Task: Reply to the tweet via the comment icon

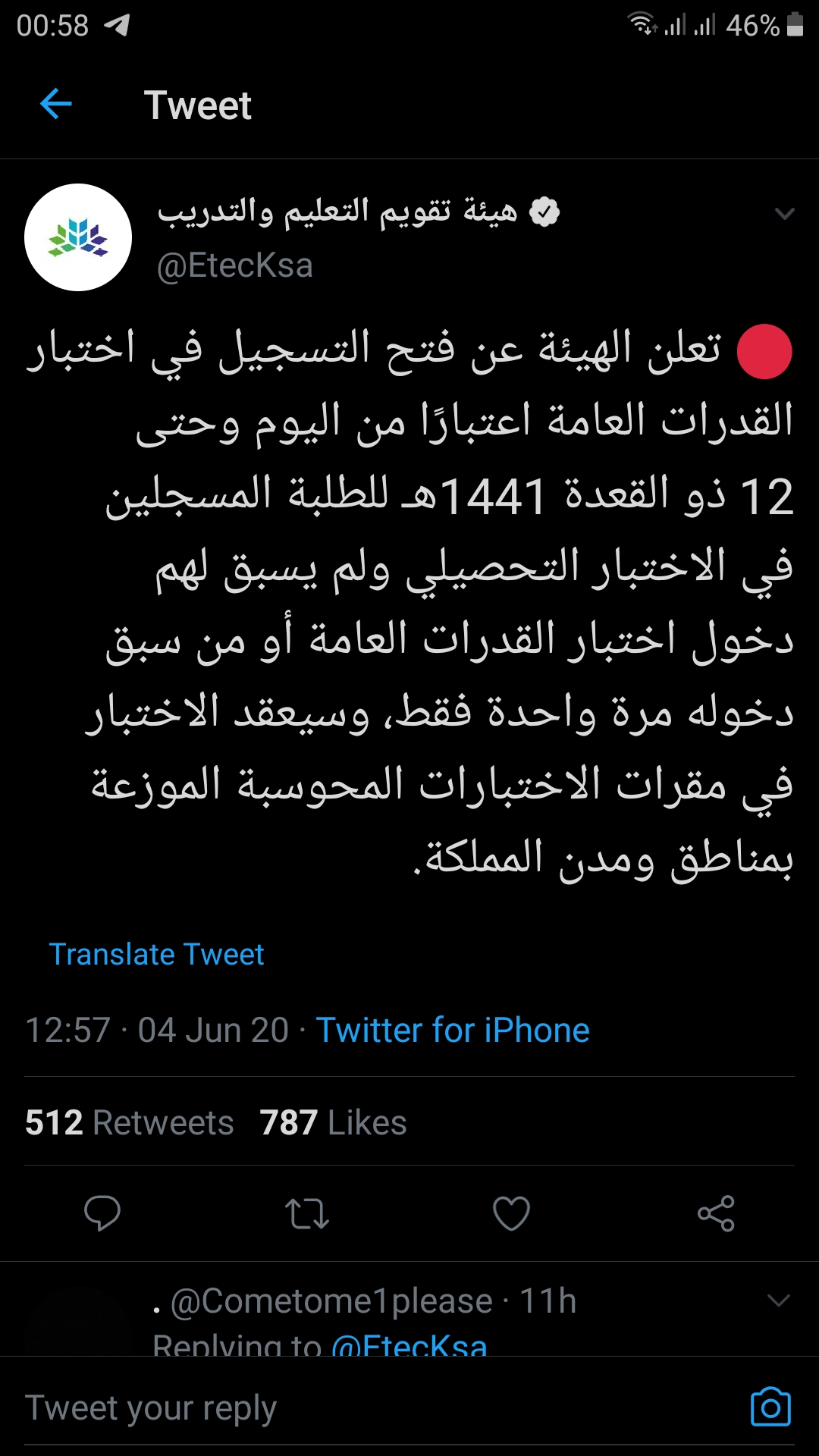Action: coord(102,1213)
